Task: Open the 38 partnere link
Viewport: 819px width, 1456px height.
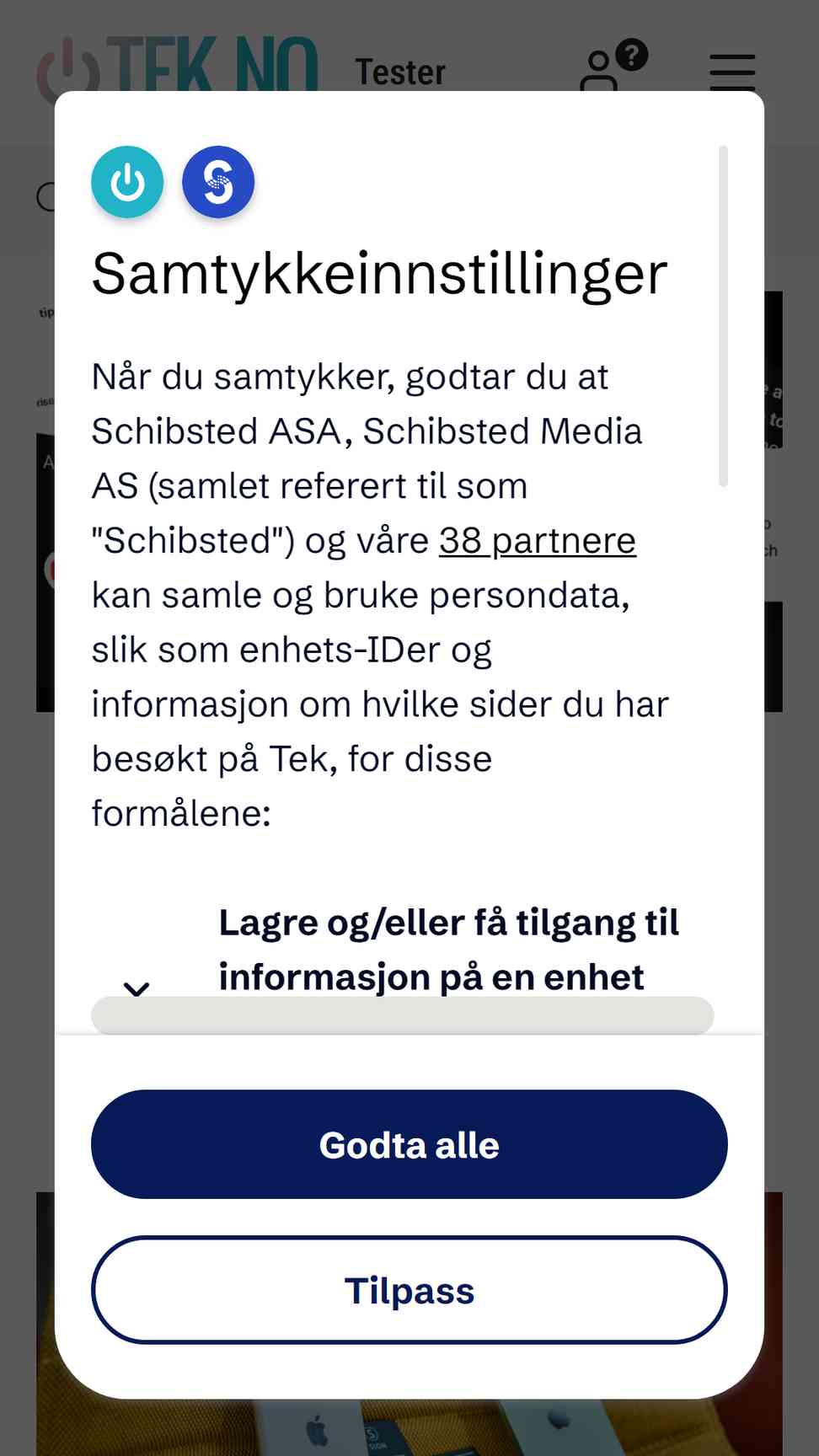Action: click(537, 541)
